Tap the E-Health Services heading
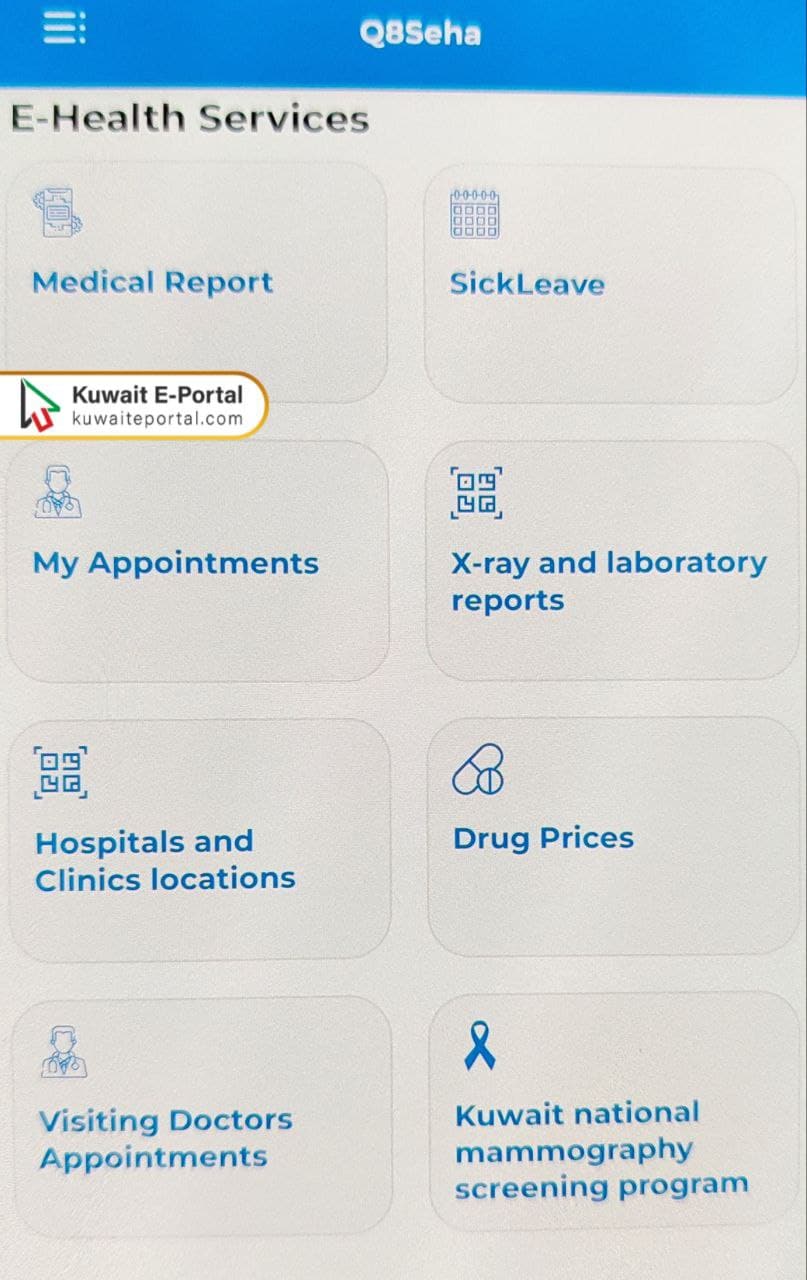 (188, 117)
